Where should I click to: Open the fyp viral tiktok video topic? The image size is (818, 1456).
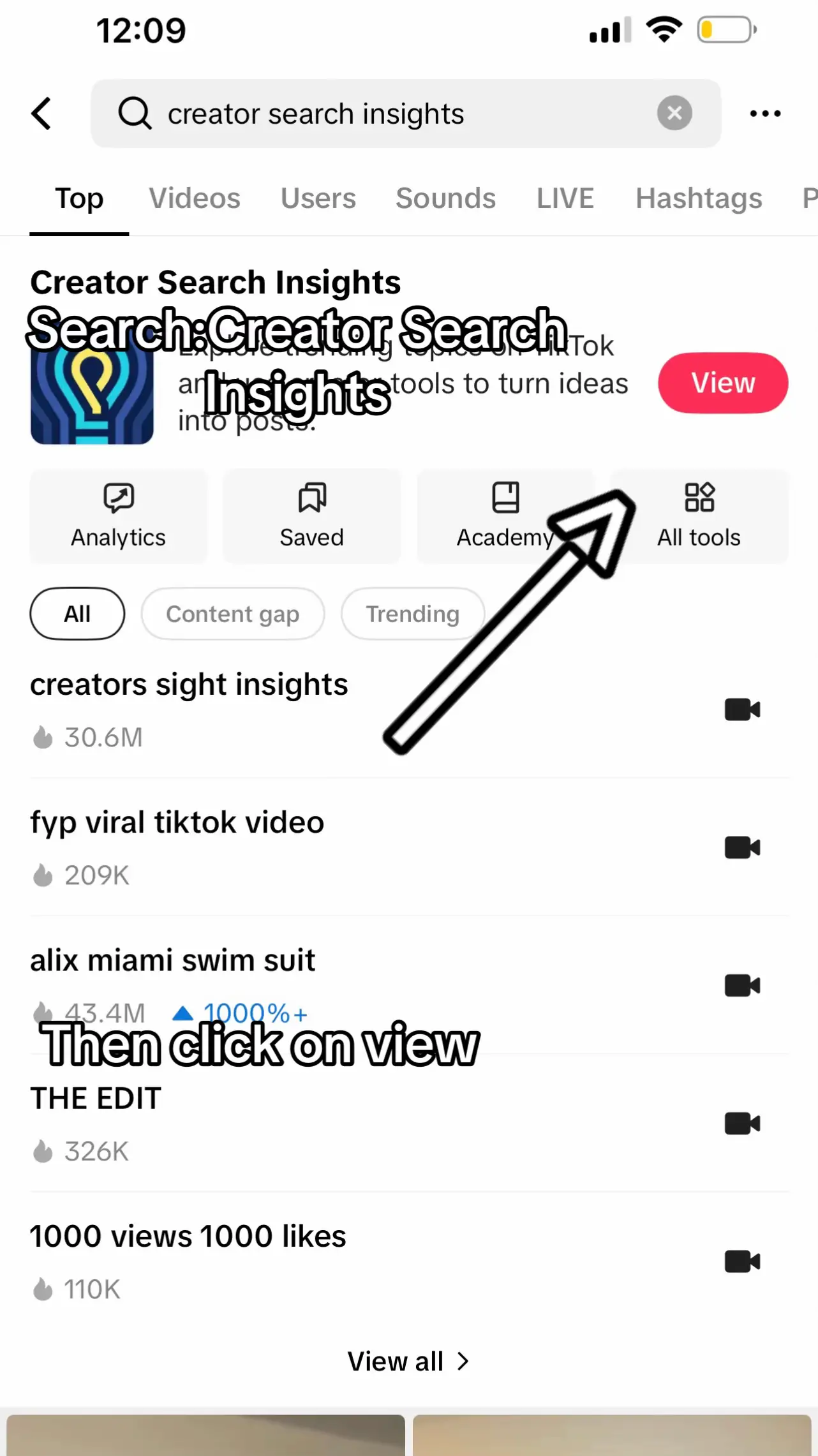pos(409,847)
